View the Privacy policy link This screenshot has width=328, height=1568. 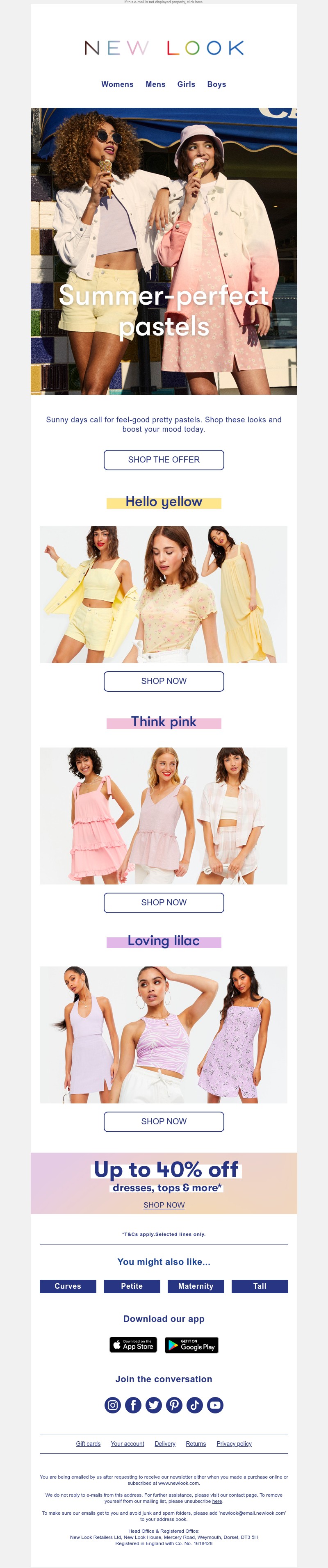(234, 1444)
